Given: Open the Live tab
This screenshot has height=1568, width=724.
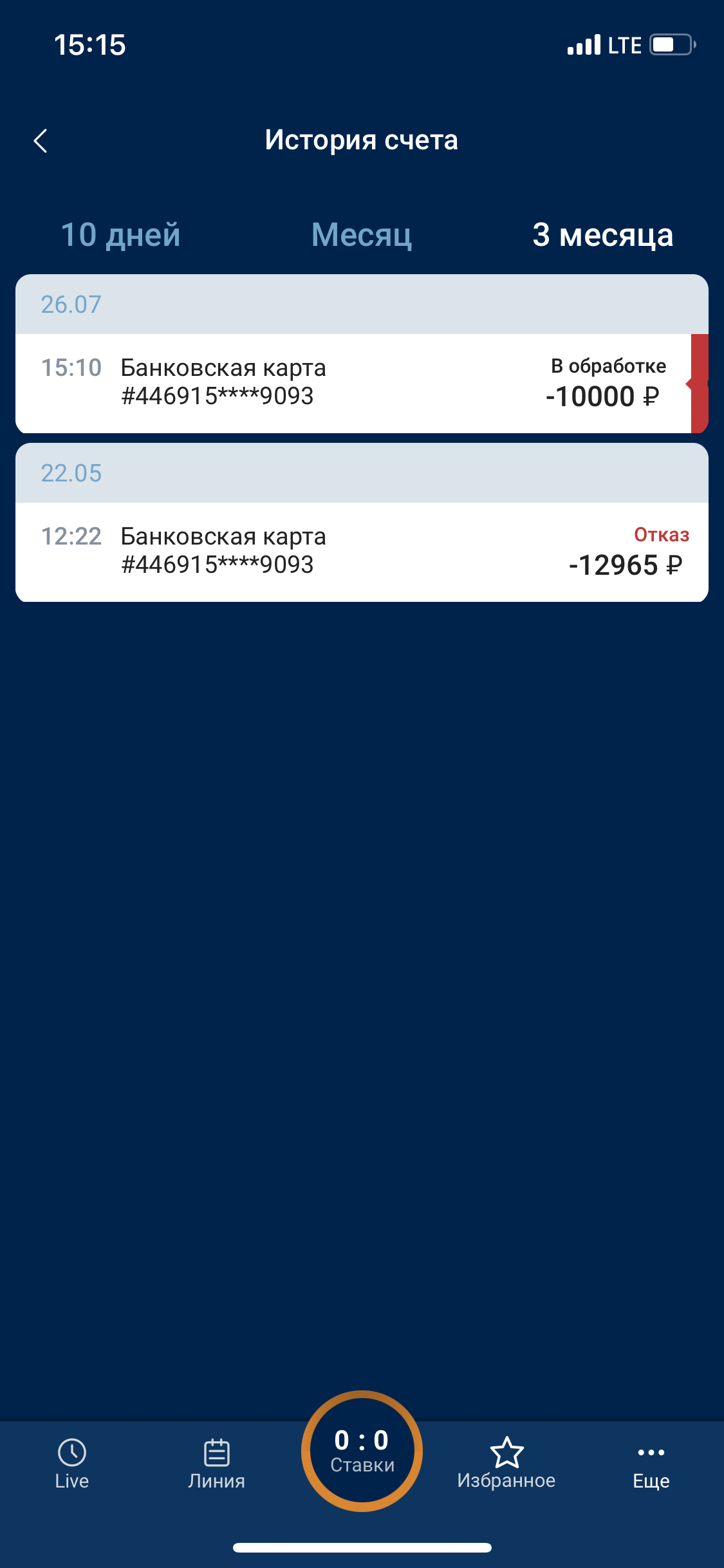Looking at the screenshot, I should [x=72, y=1464].
